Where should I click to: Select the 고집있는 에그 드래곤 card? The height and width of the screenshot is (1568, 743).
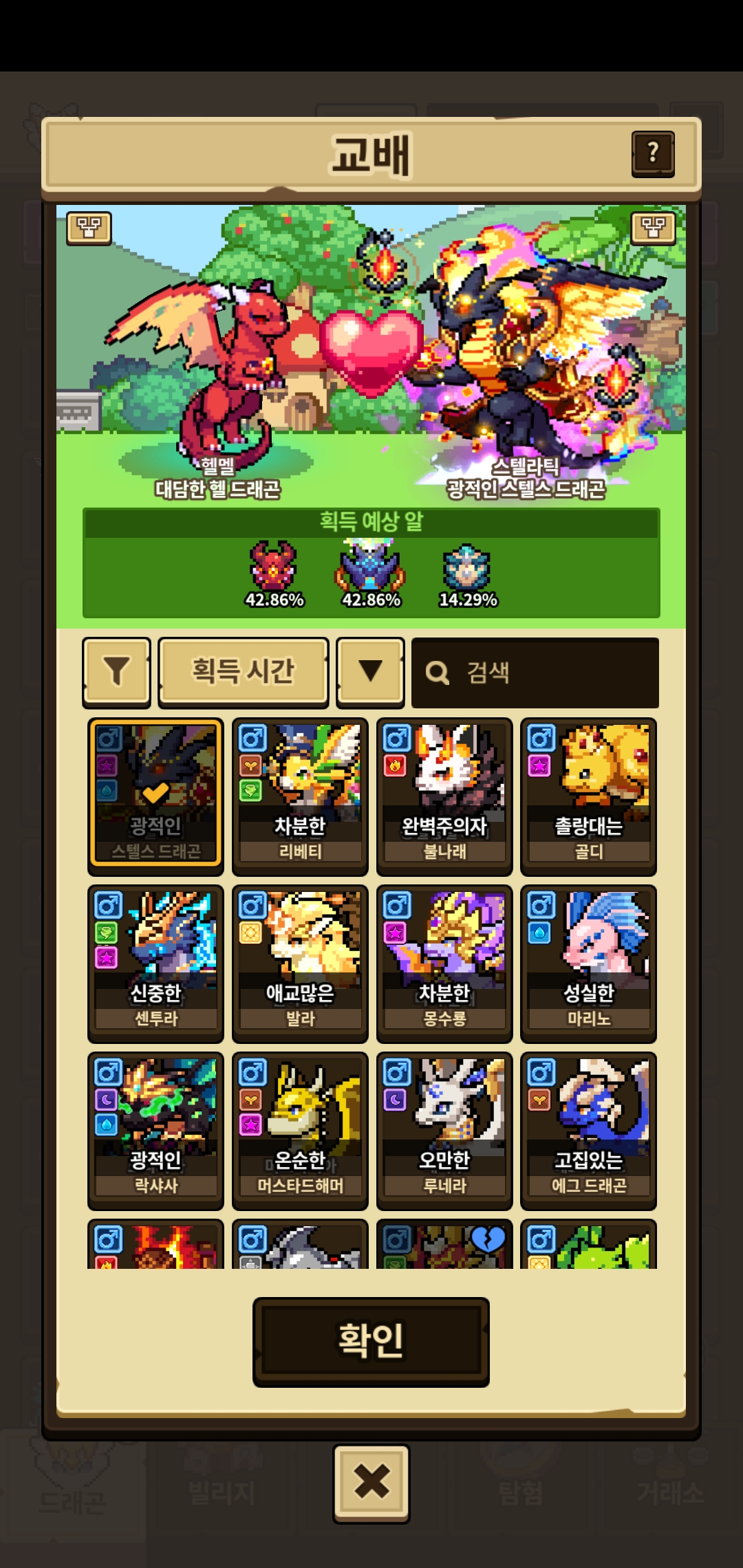tap(589, 1130)
